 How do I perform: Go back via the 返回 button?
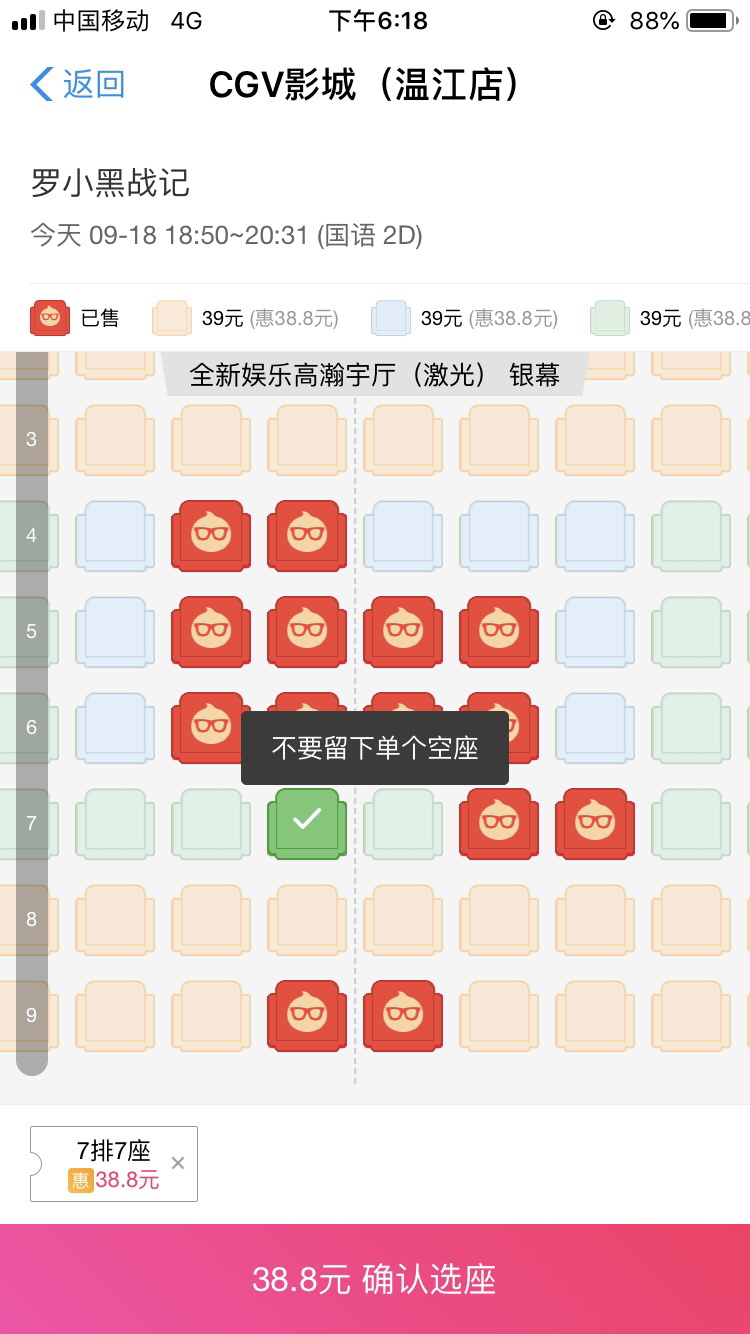click(x=78, y=85)
